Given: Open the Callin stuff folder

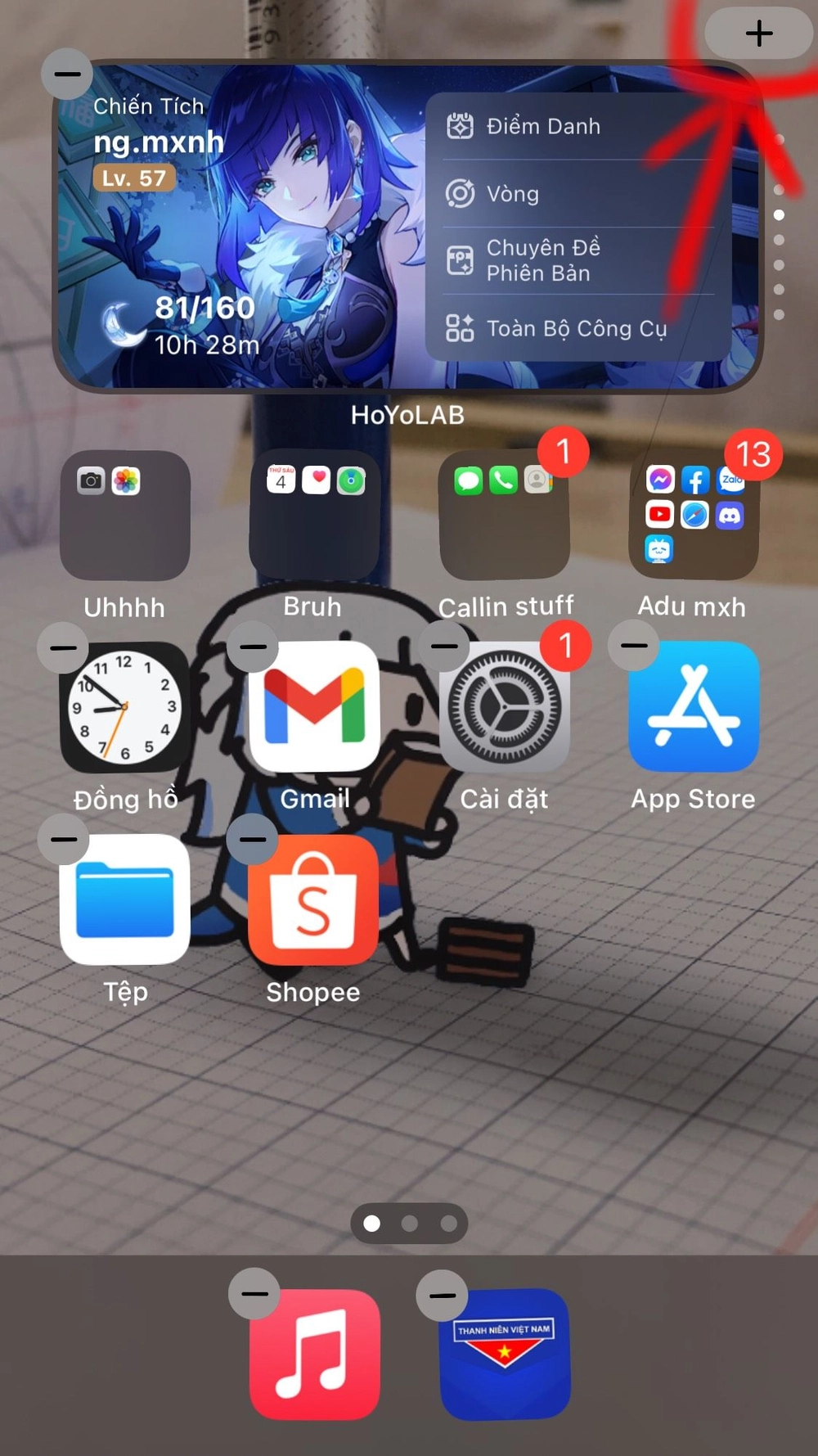Looking at the screenshot, I should (x=505, y=516).
